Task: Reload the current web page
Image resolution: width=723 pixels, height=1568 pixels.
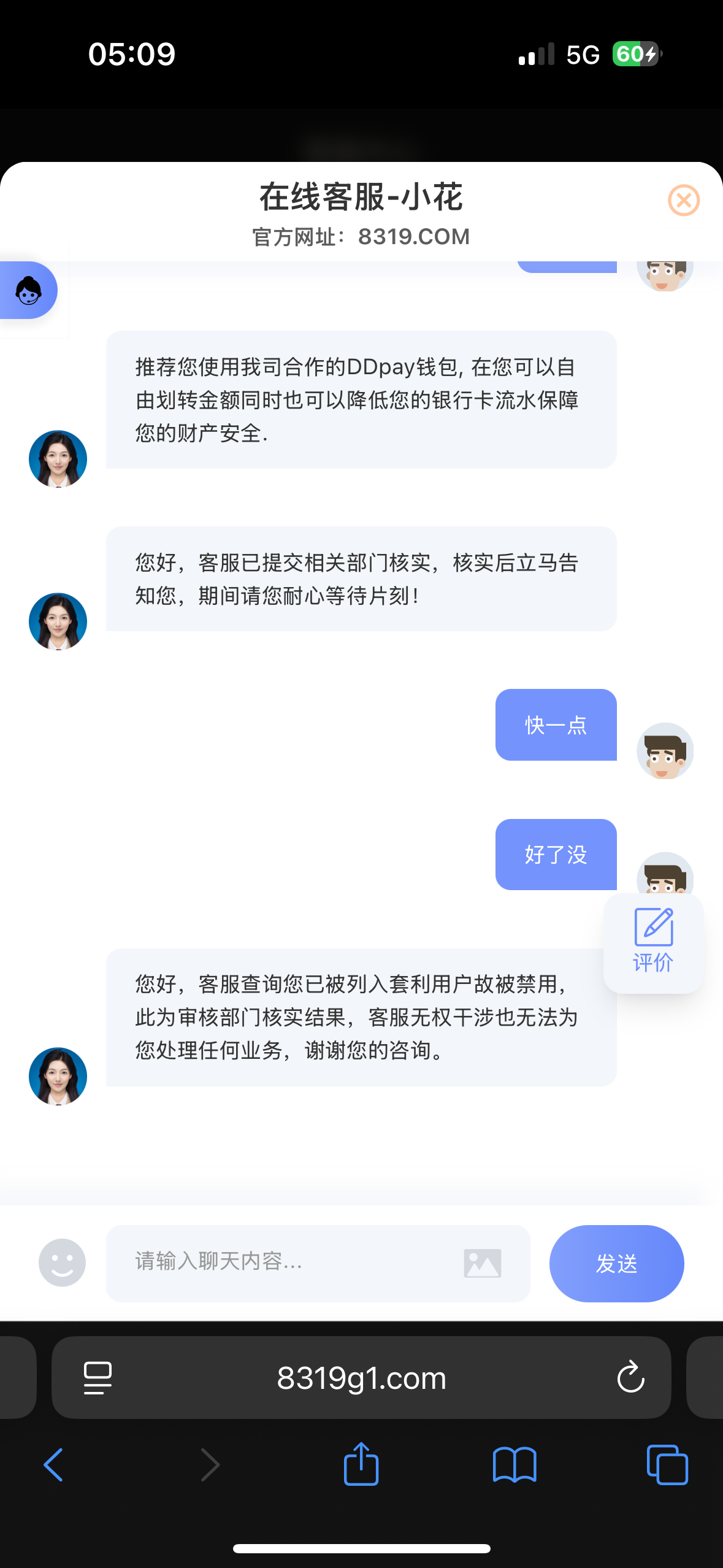Action: 630,1378
